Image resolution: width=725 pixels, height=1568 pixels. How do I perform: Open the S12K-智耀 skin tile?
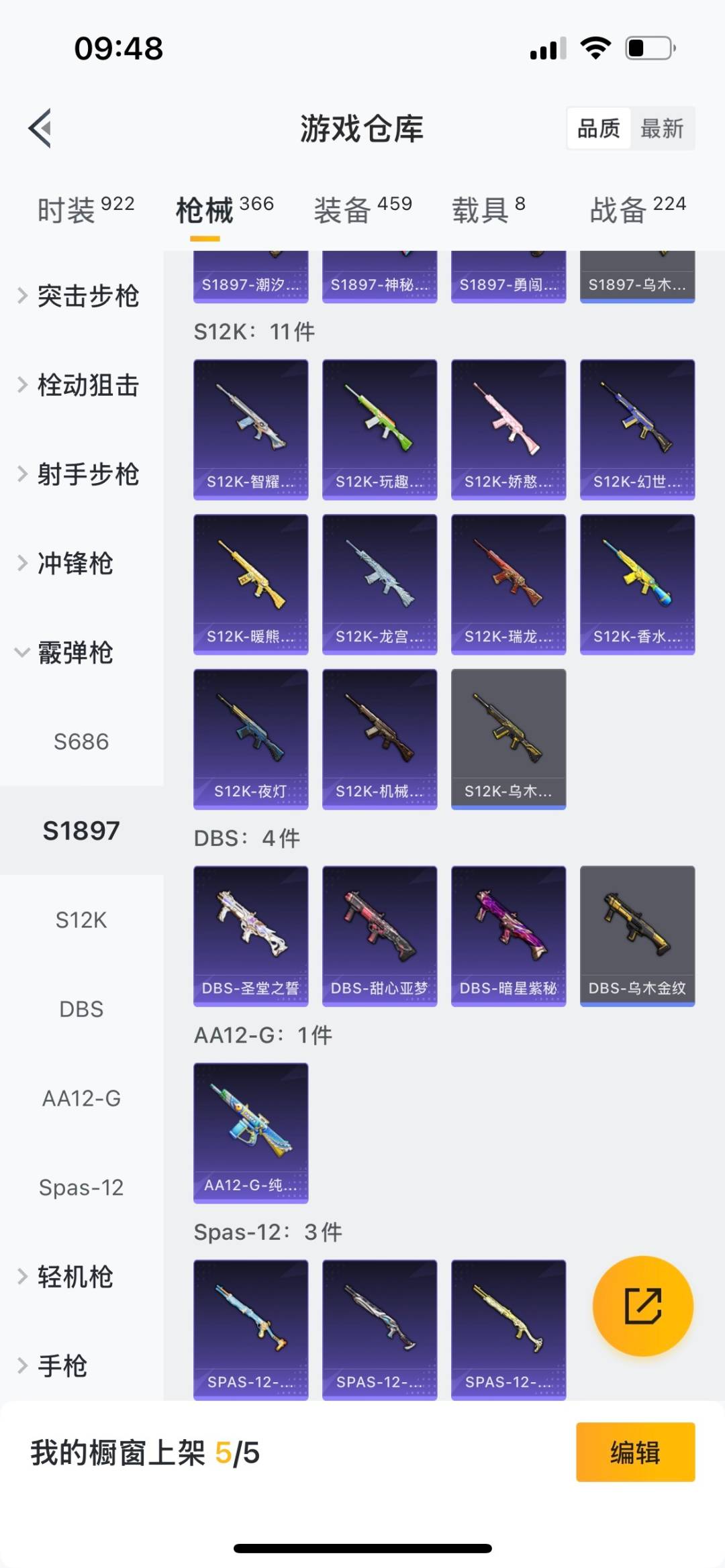[251, 429]
